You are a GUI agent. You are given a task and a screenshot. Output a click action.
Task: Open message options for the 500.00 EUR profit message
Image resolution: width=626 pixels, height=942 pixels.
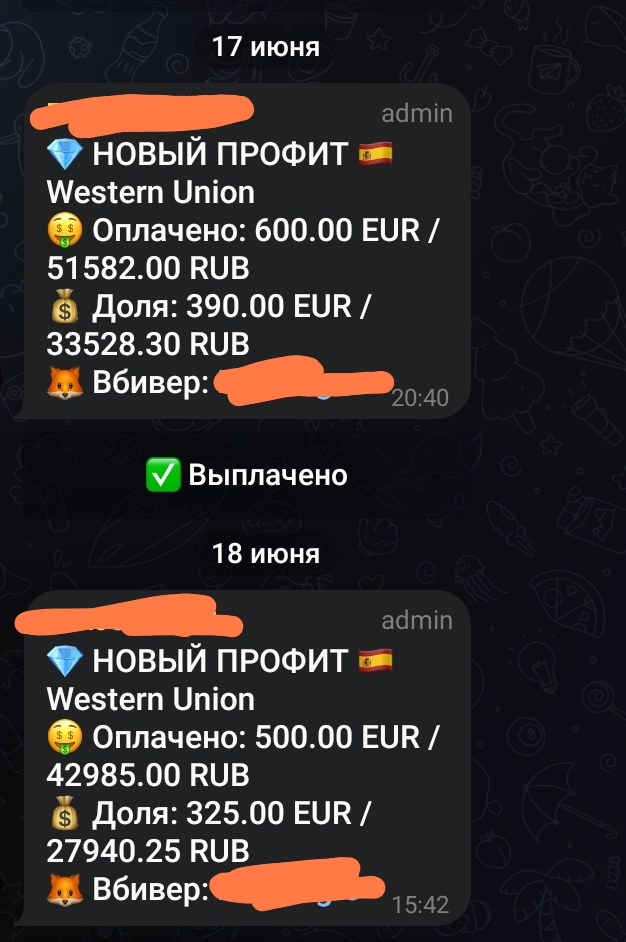coord(247,757)
